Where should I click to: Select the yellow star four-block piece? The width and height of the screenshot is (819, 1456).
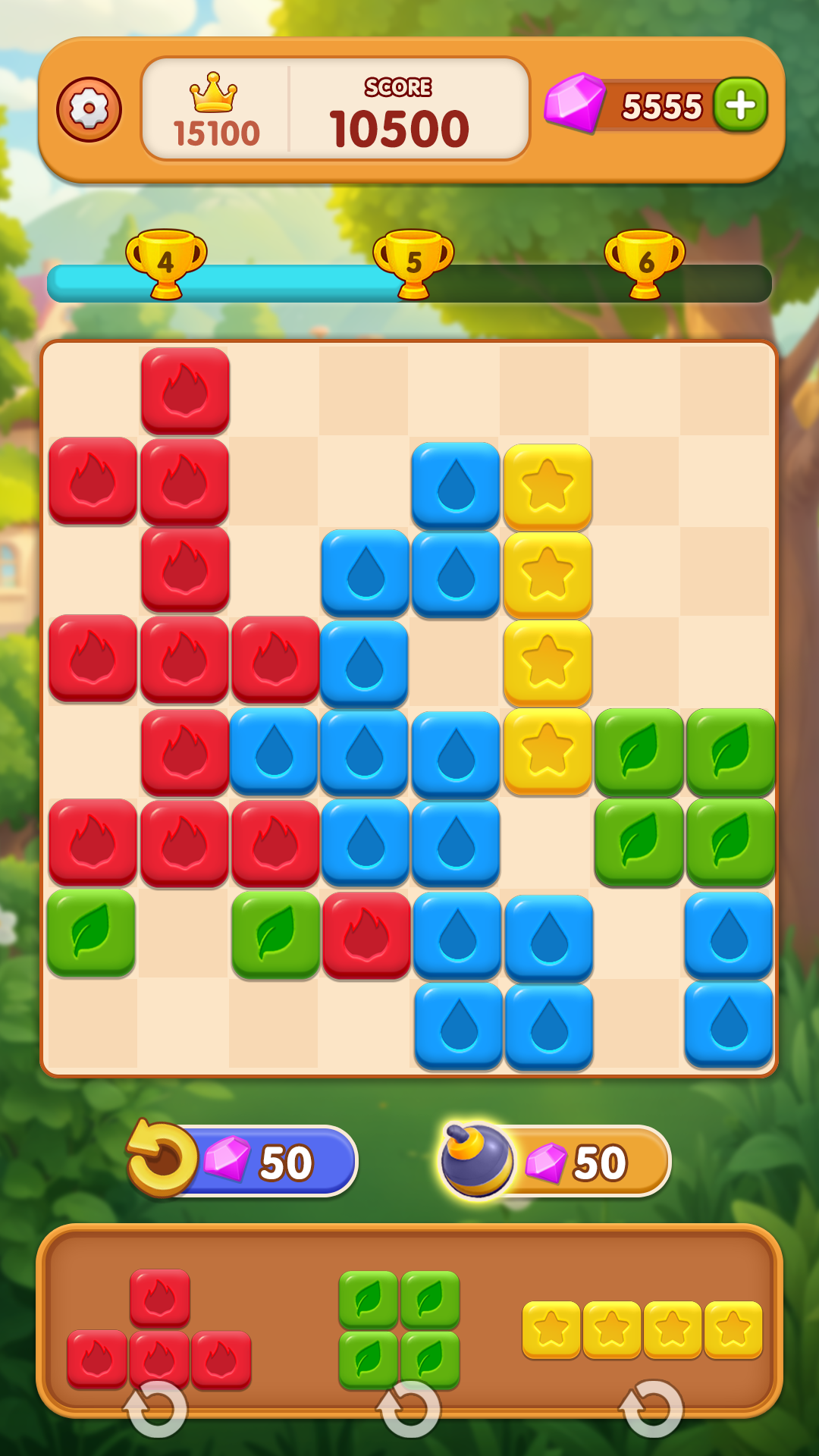tap(642, 1330)
